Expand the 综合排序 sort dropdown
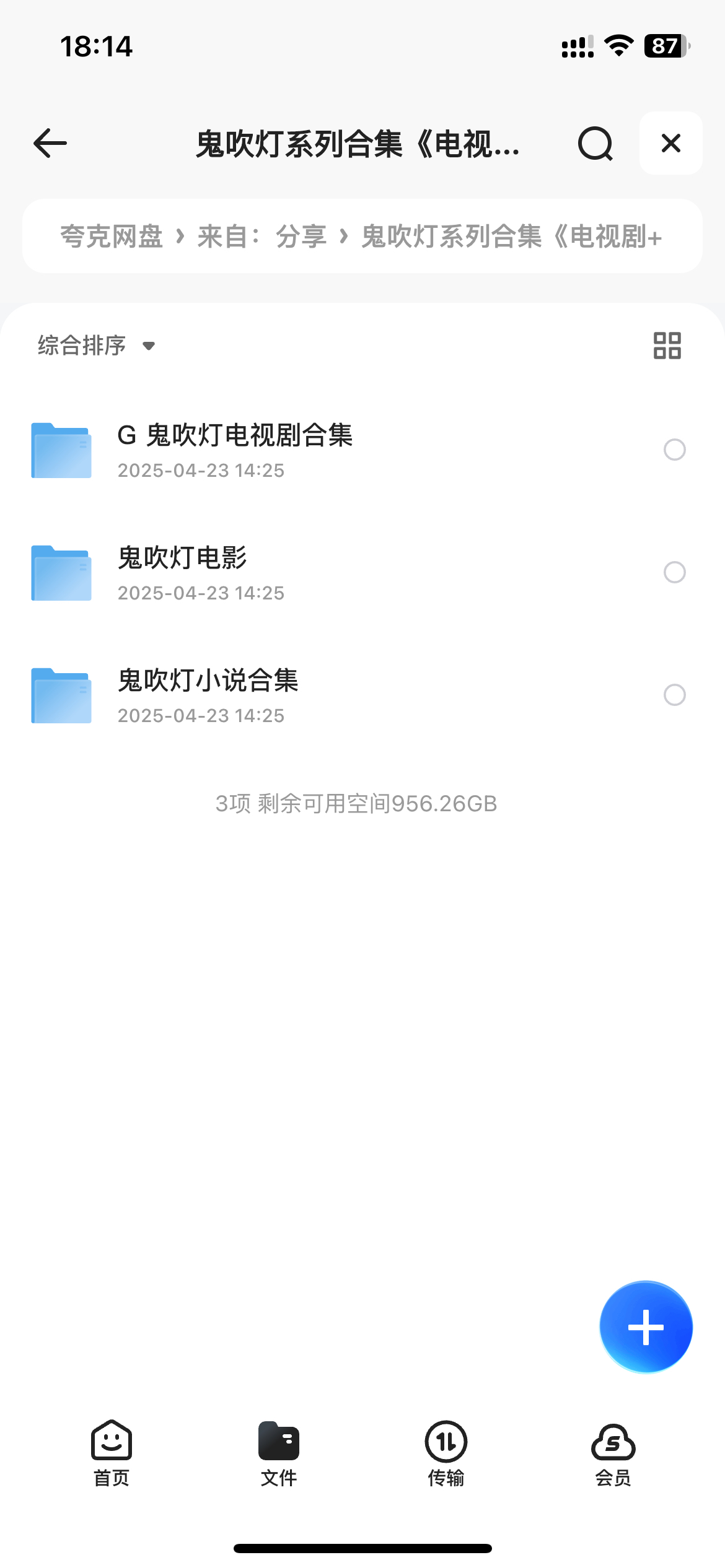 pyautogui.click(x=97, y=346)
